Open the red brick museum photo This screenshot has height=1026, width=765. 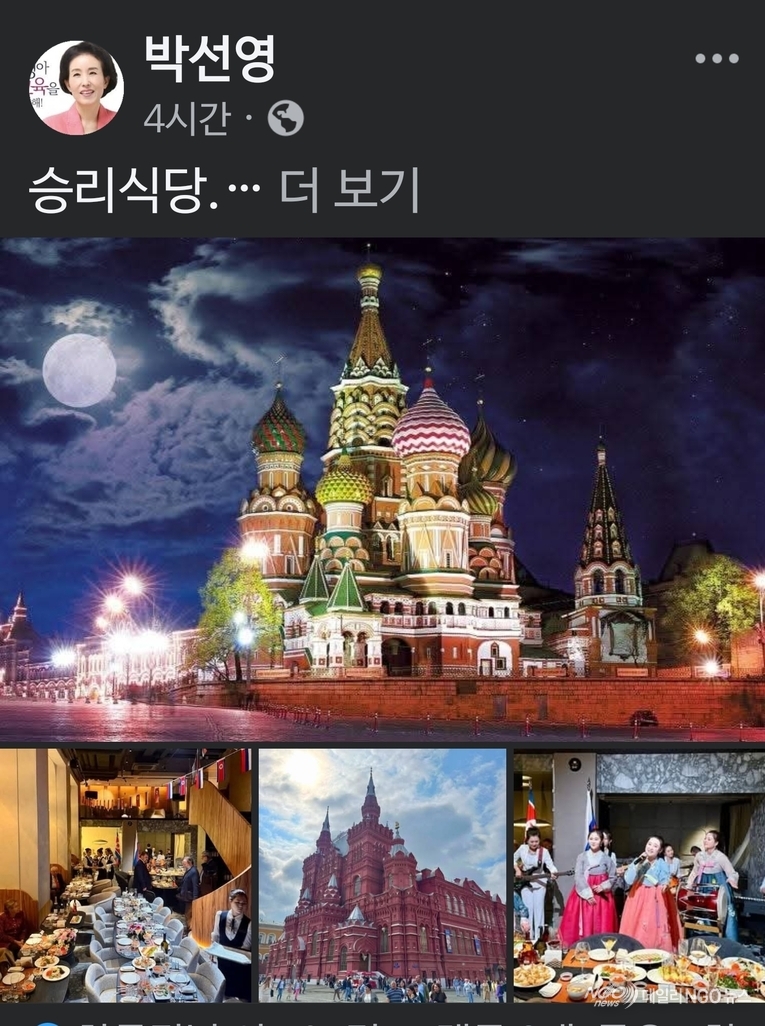coord(382,875)
